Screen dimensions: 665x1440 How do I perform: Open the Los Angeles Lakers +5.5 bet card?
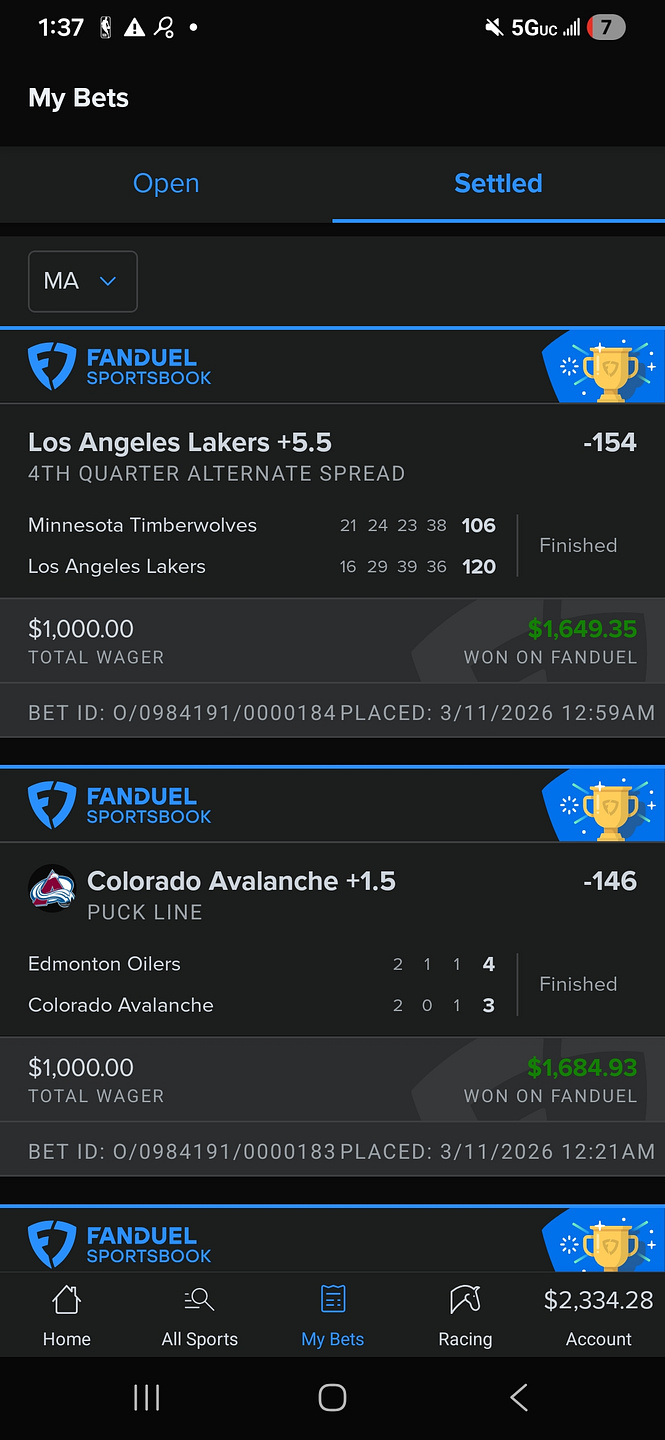point(332,533)
